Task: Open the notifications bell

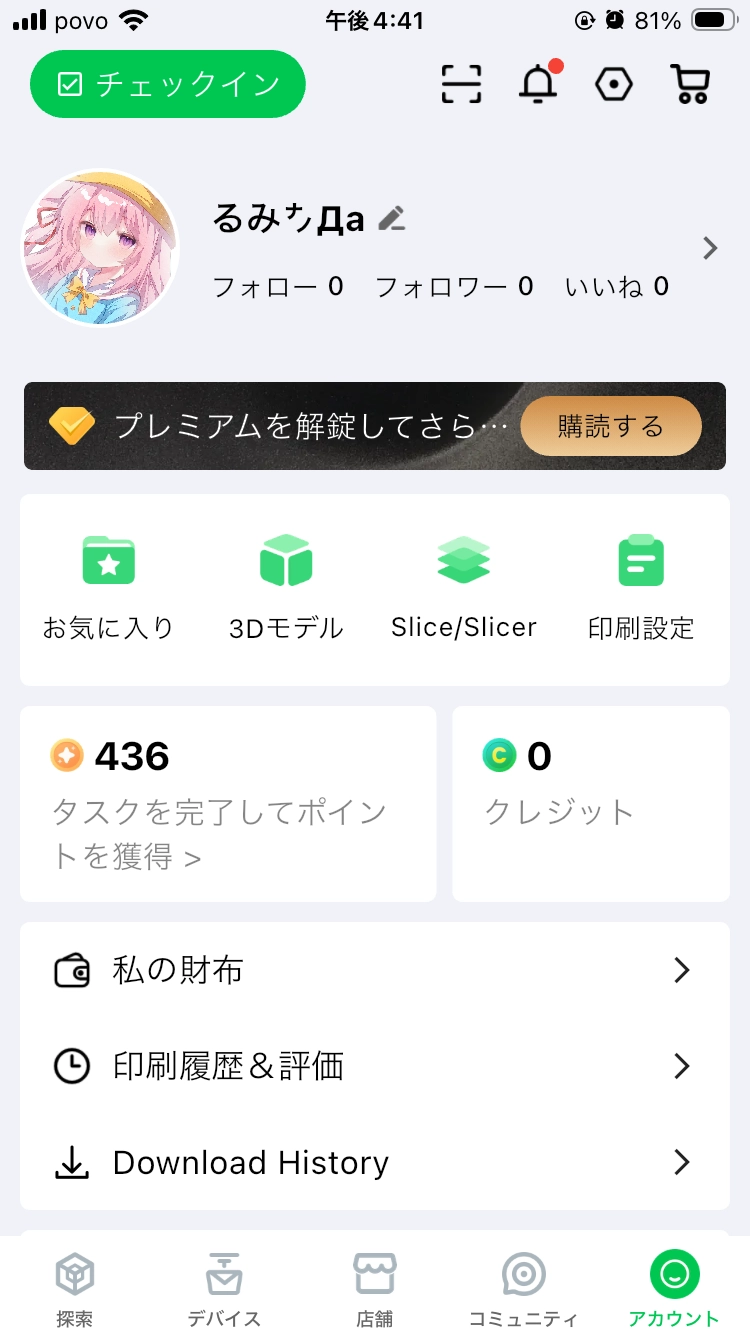Action: point(539,83)
